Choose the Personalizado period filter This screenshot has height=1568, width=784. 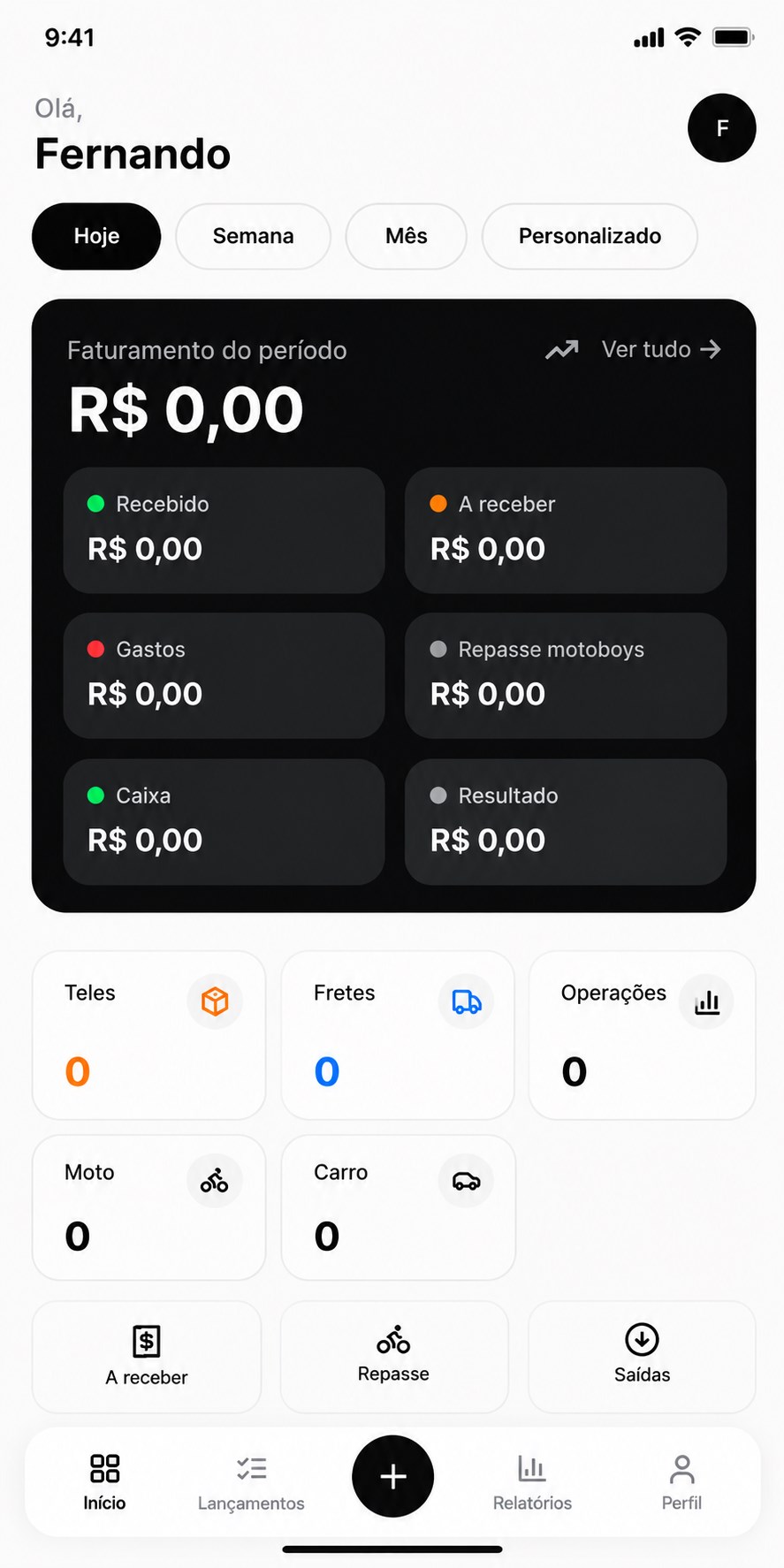point(590,236)
